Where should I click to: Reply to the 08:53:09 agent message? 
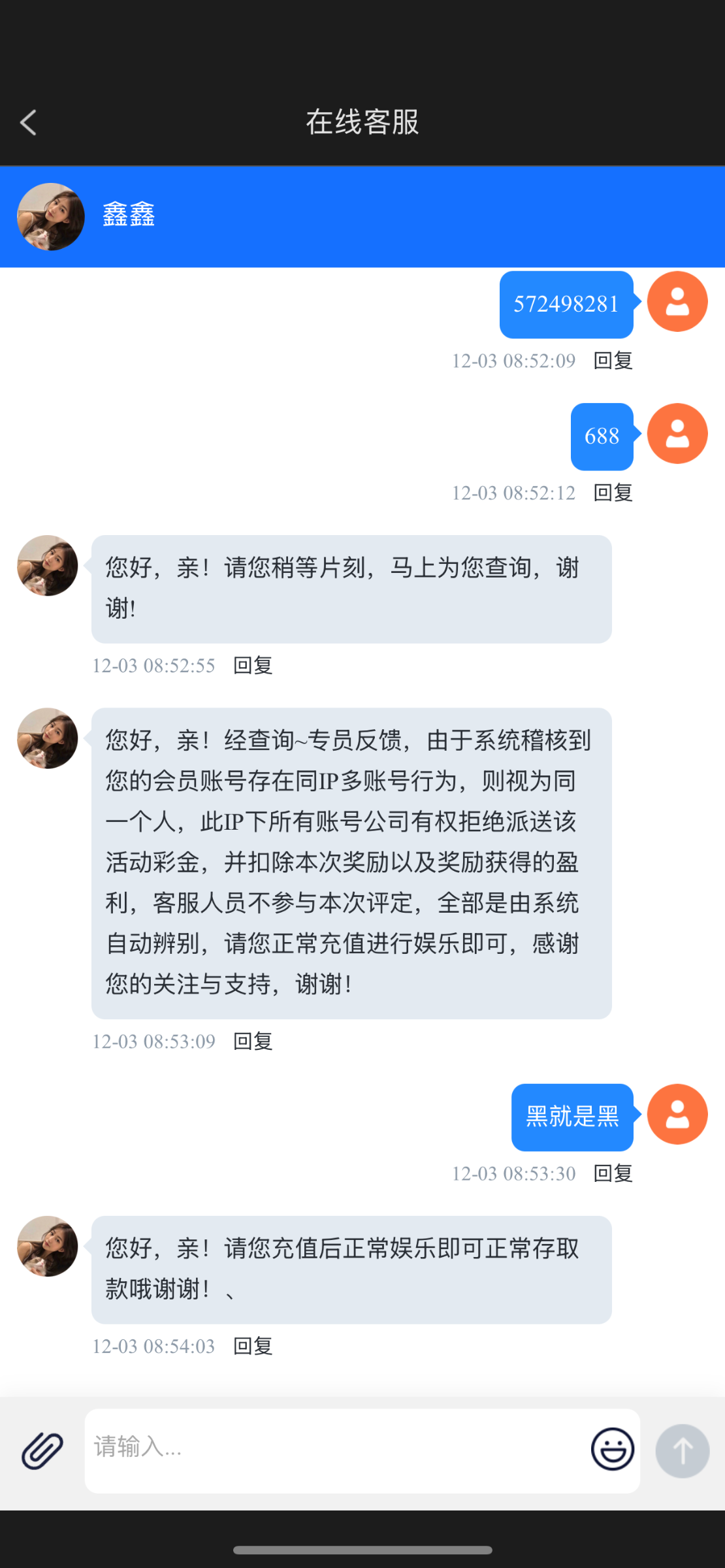coord(253,1041)
